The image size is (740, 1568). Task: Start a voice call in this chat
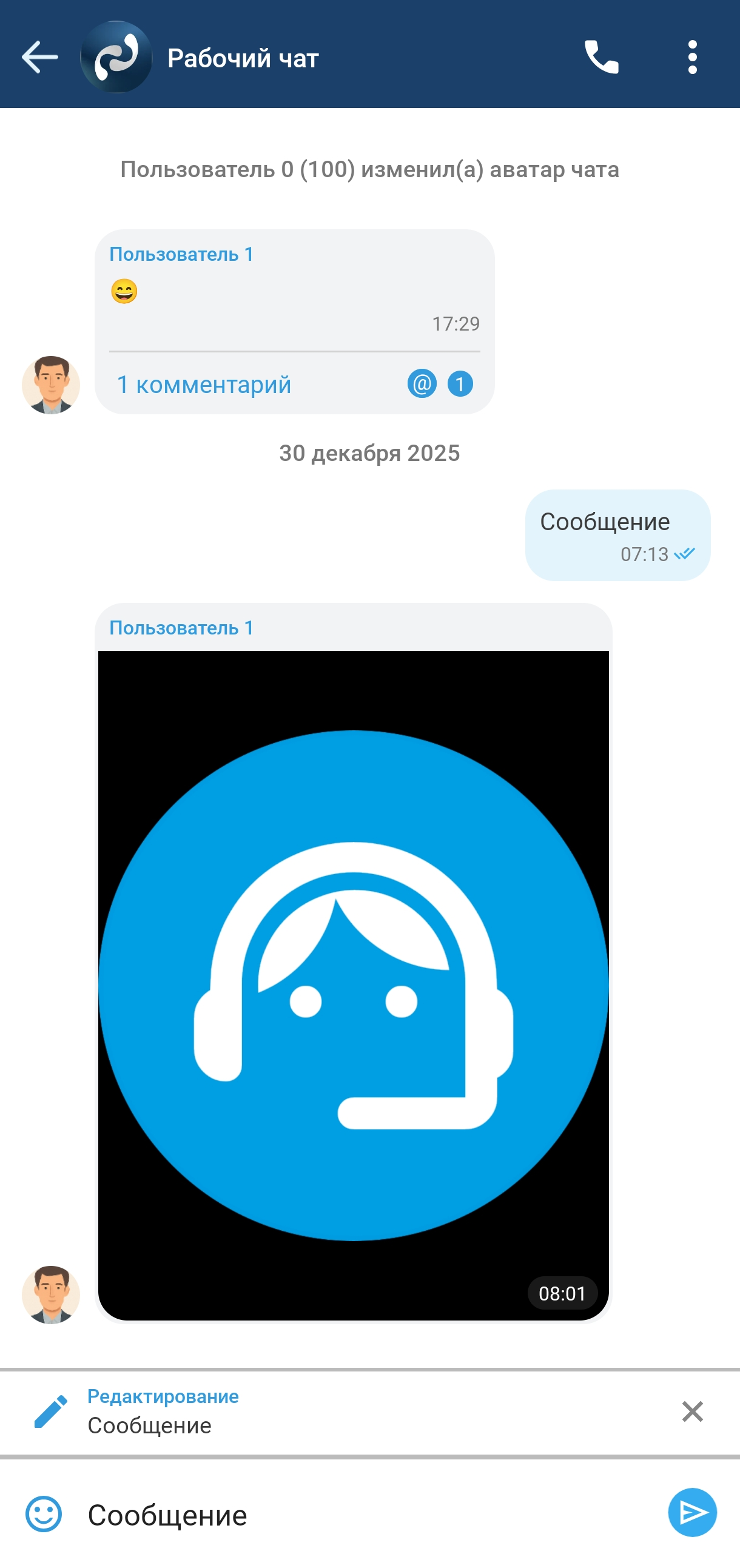(x=601, y=57)
